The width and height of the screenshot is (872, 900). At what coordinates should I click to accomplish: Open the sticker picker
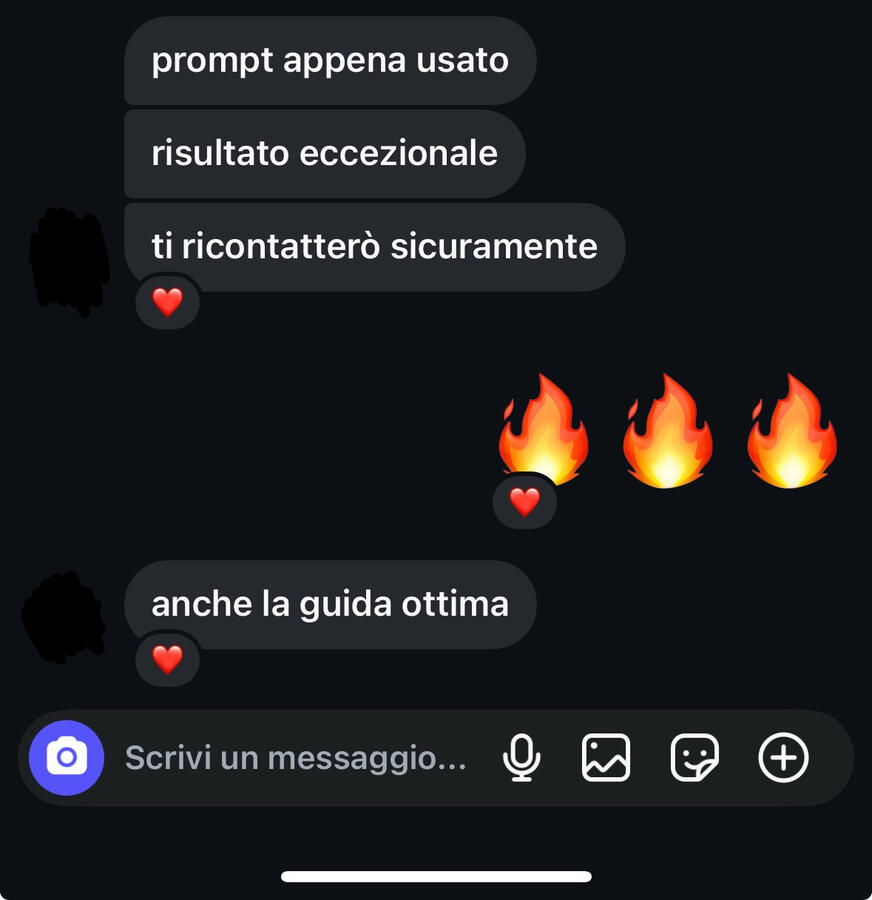coord(695,758)
